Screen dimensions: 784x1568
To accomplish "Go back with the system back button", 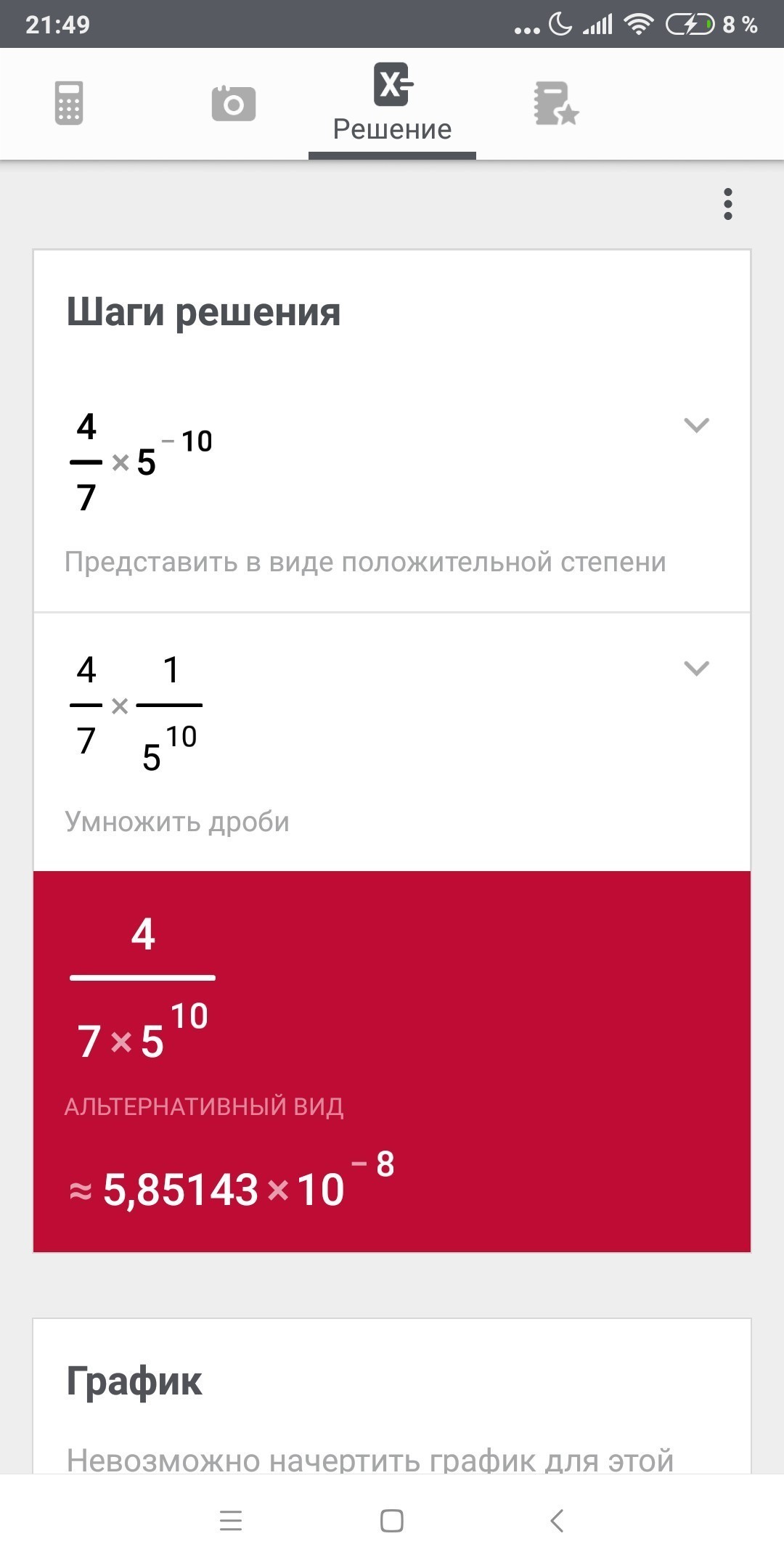I will pos(557,1520).
